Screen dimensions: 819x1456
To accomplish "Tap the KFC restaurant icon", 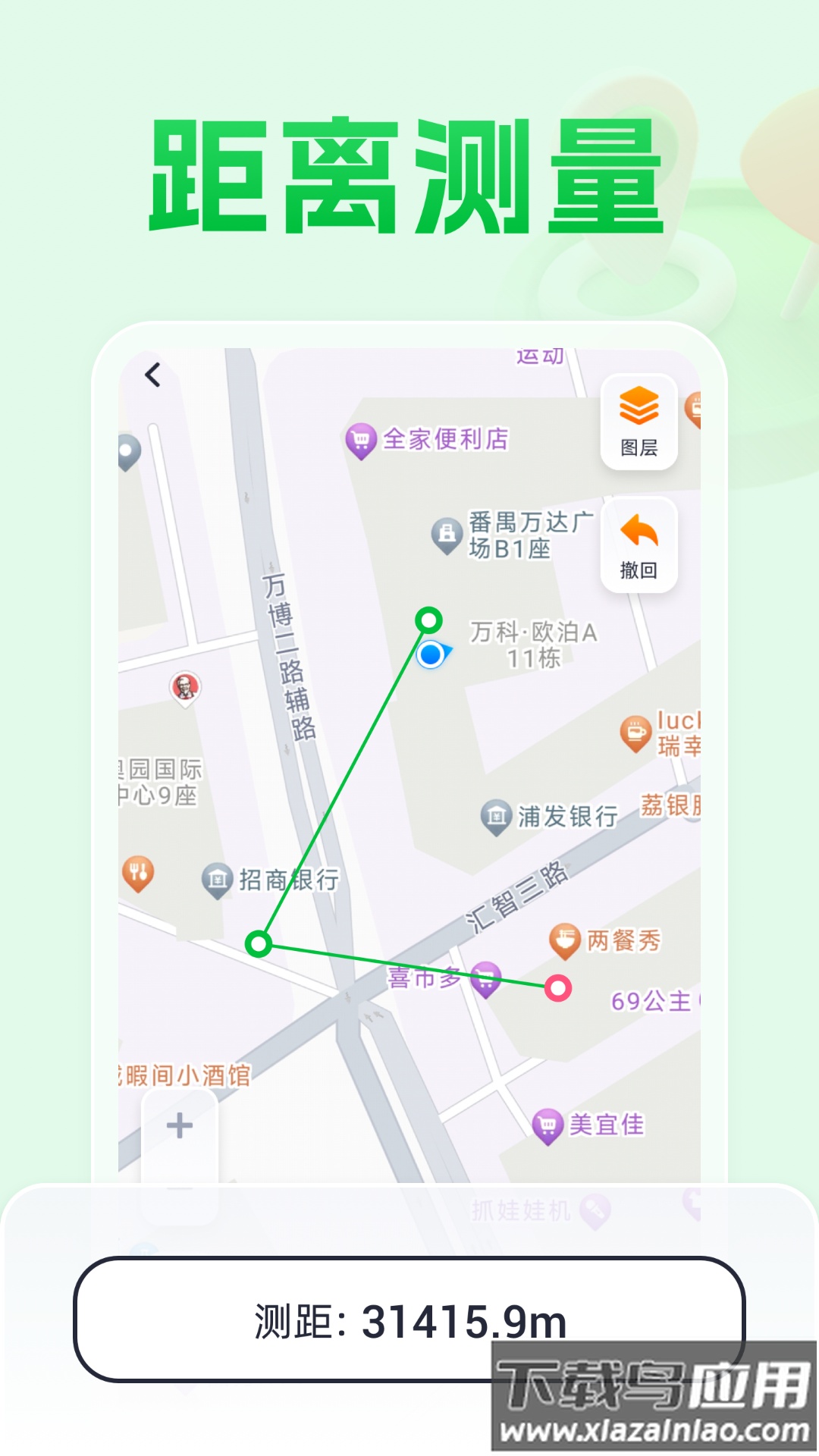I will (187, 684).
